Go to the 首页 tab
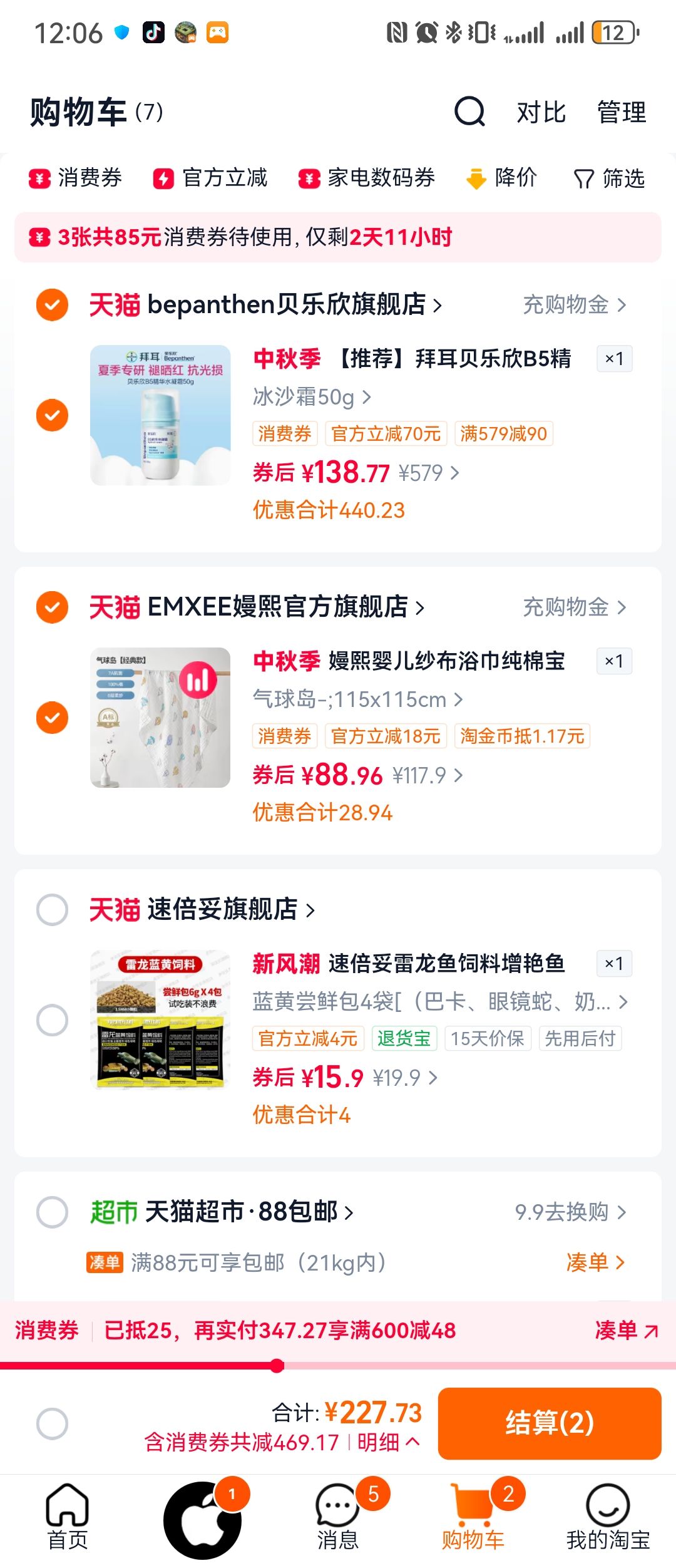The width and height of the screenshot is (676, 1568). pyautogui.click(x=68, y=1517)
